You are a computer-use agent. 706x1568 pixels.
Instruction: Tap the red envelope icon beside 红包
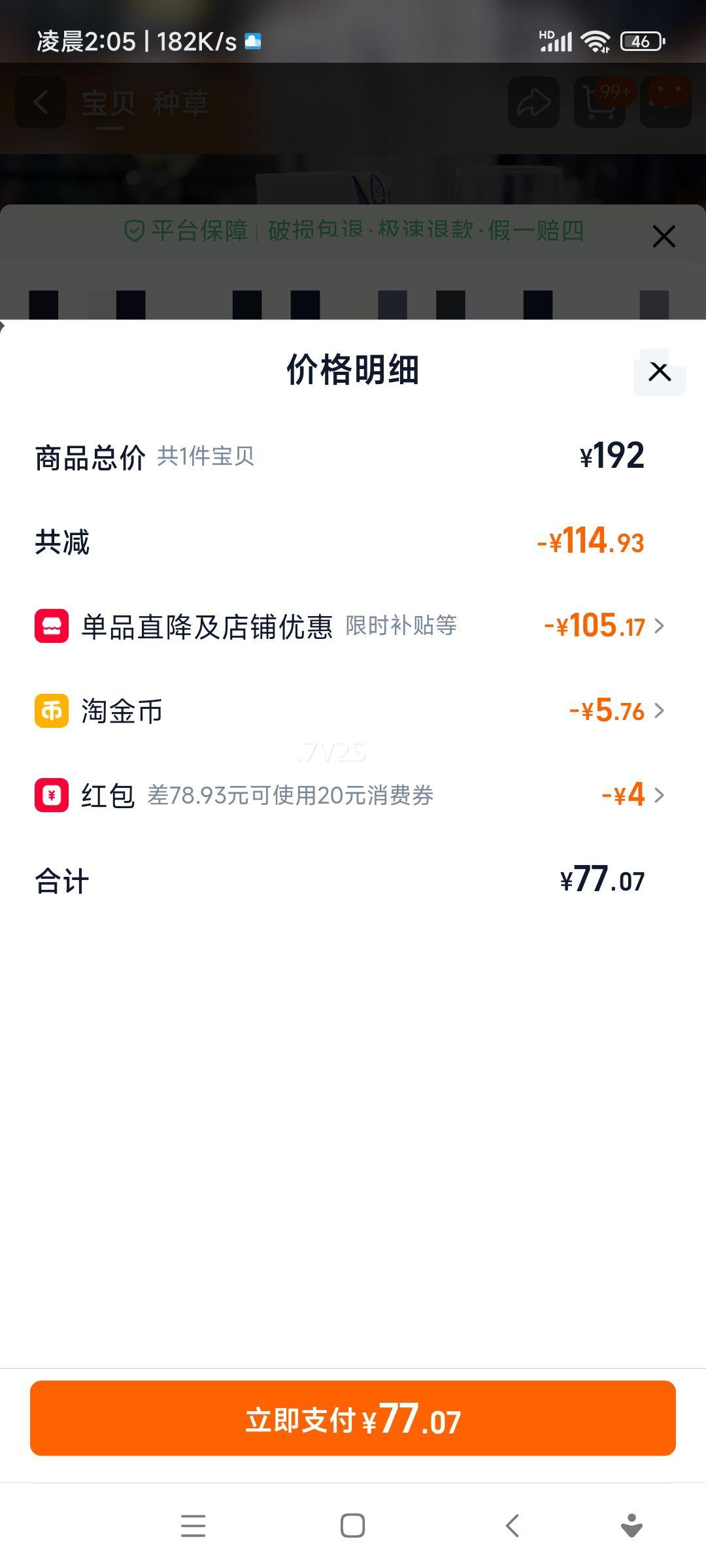(x=52, y=795)
